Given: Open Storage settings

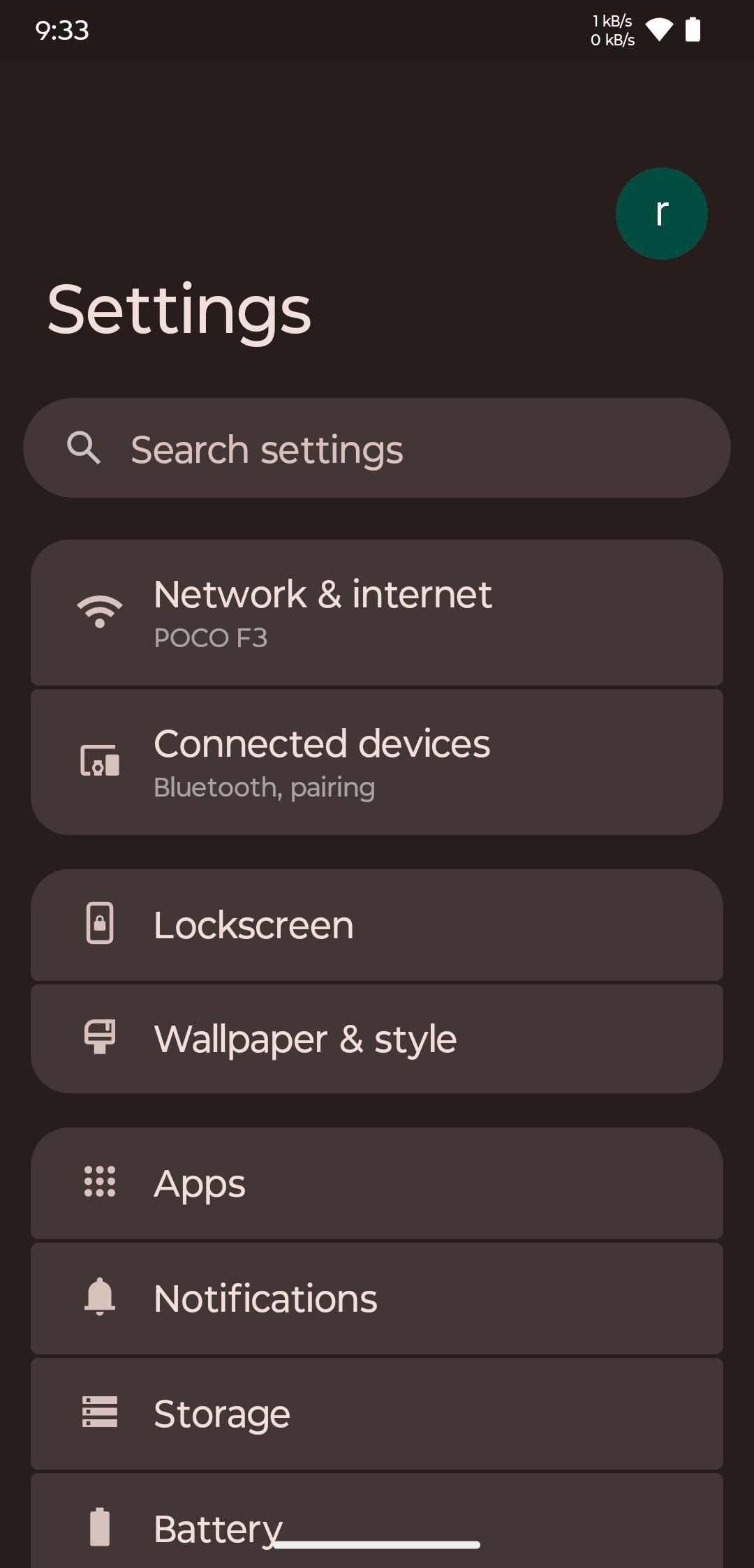Looking at the screenshot, I should [x=377, y=1414].
